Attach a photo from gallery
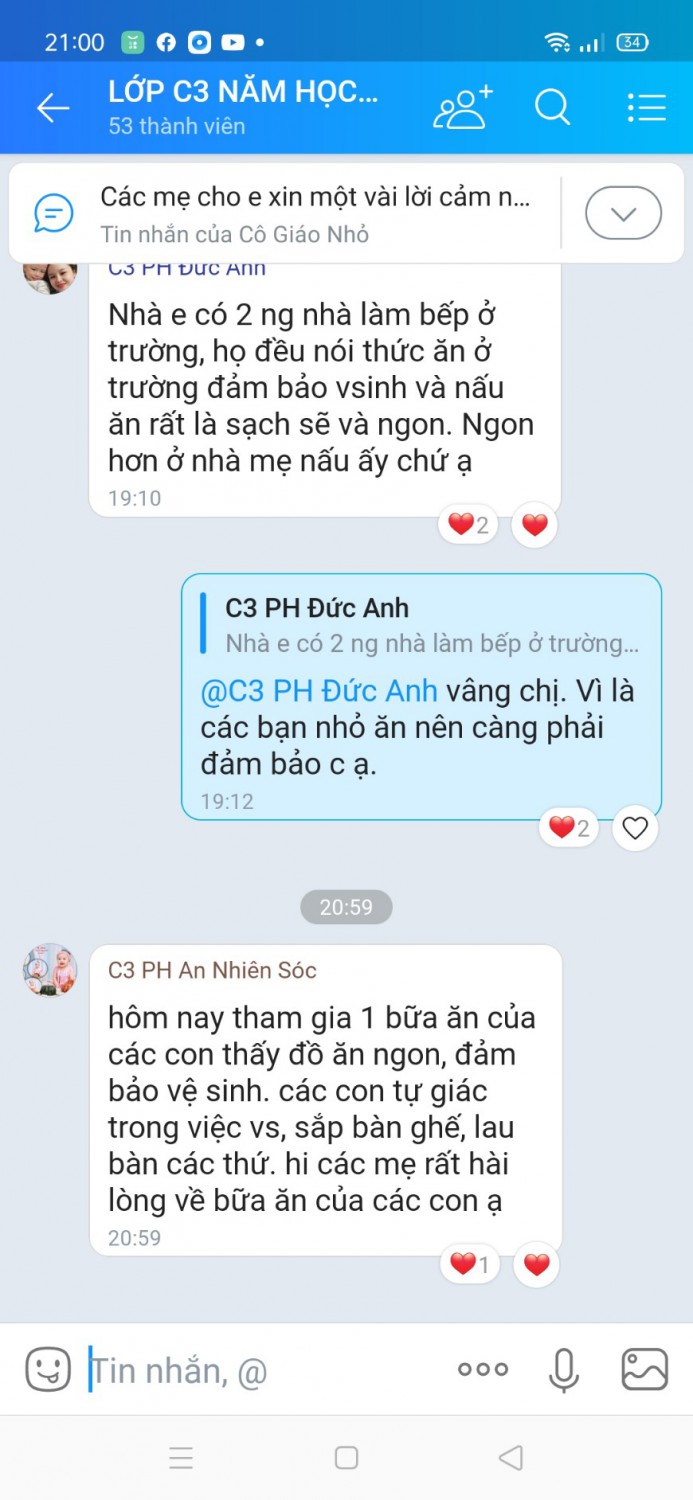Image resolution: width=693 pixels, height=1500 pixels. (x=645, y=1370)
